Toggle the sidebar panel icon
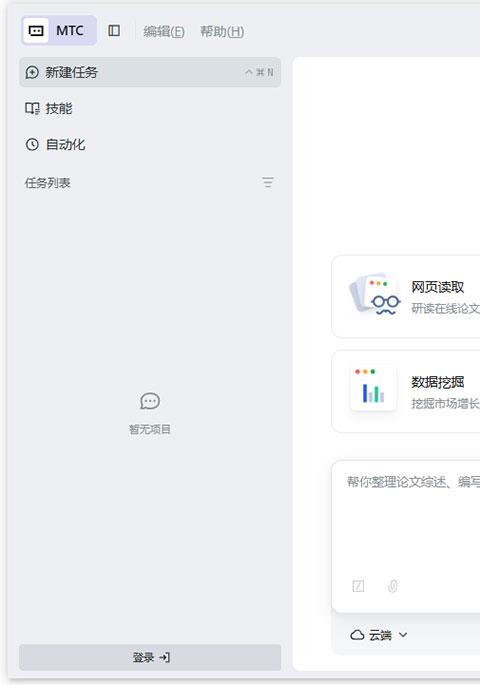Viewport: 480px width, 685px height. pyautogui.click(x=114, y=31)
